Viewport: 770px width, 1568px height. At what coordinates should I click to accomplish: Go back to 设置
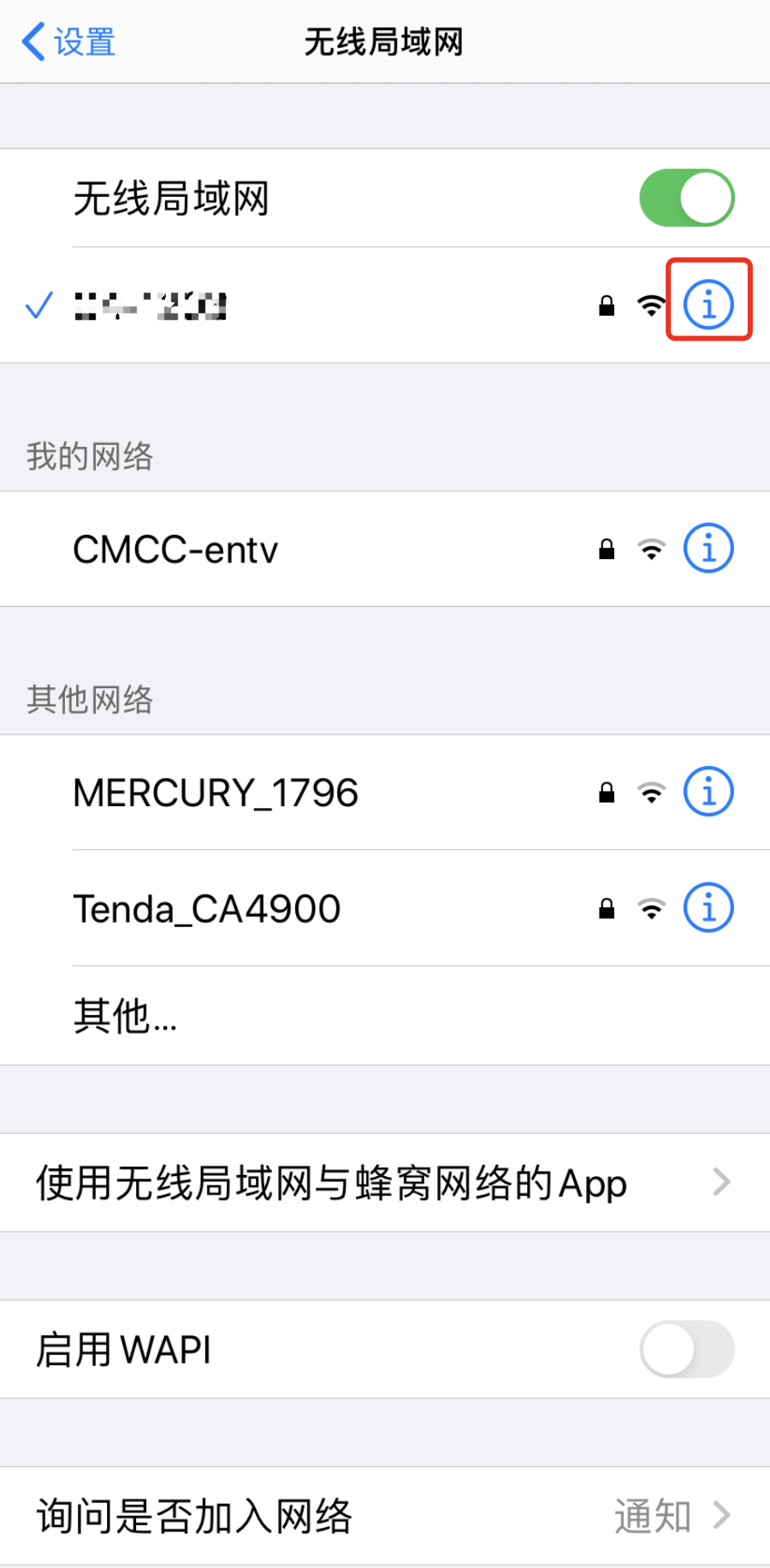point(68,41)
